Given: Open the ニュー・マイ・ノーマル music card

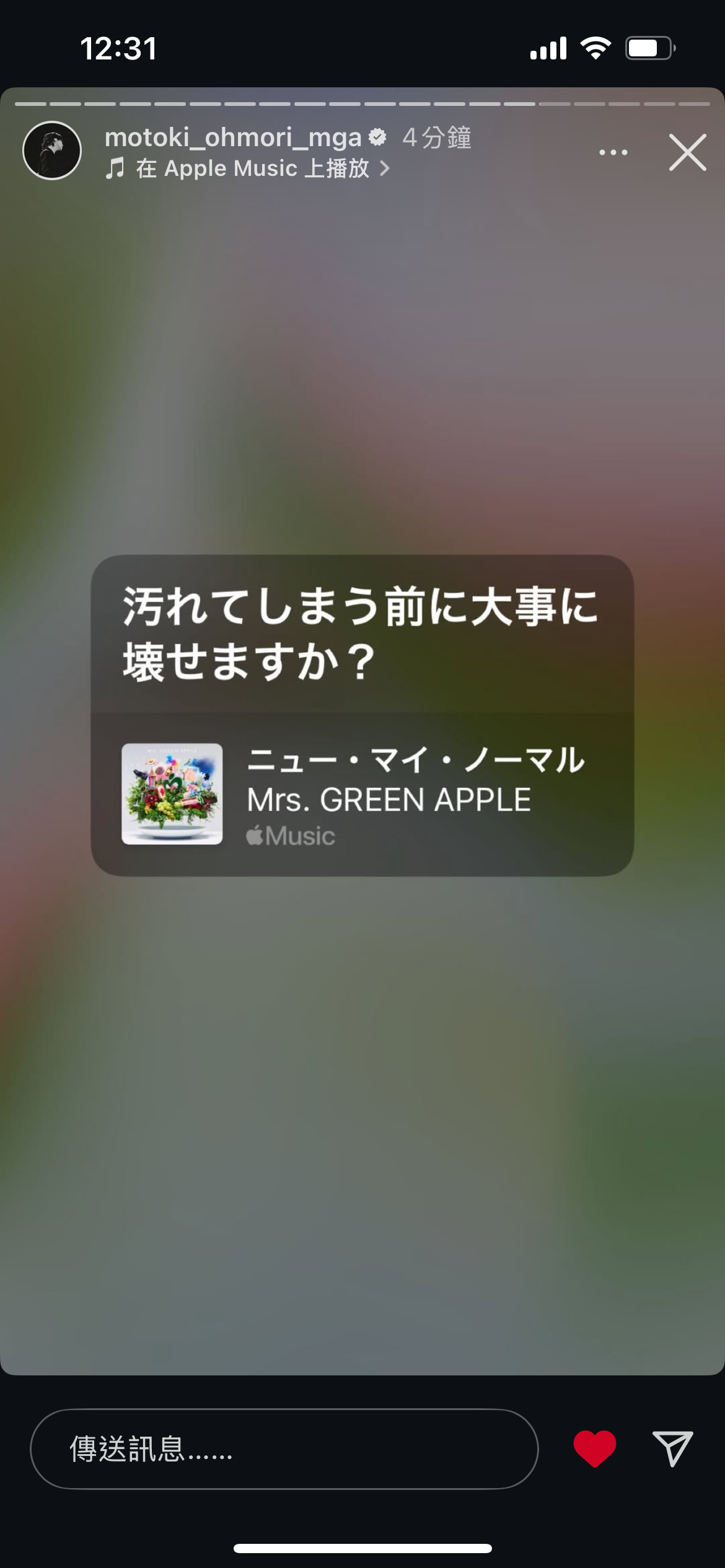Looking at the screenshot, I should point(362,794).
